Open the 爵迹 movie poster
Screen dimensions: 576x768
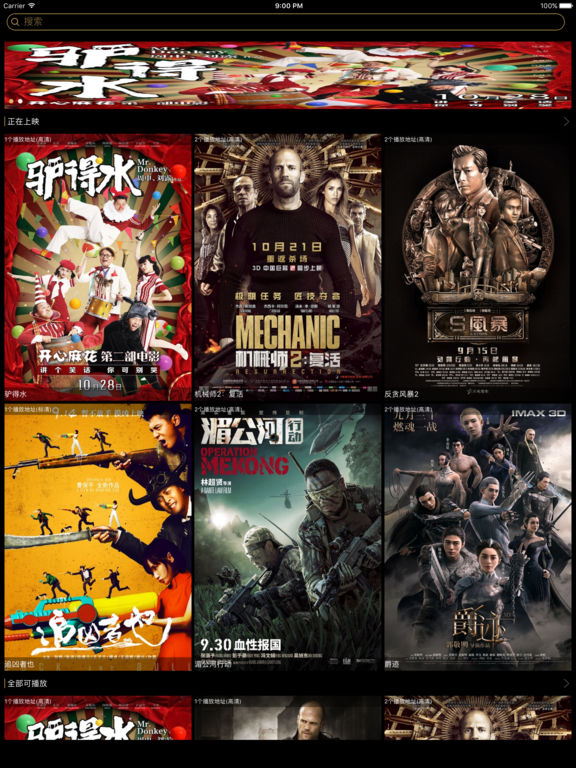[x=478, y=537]
